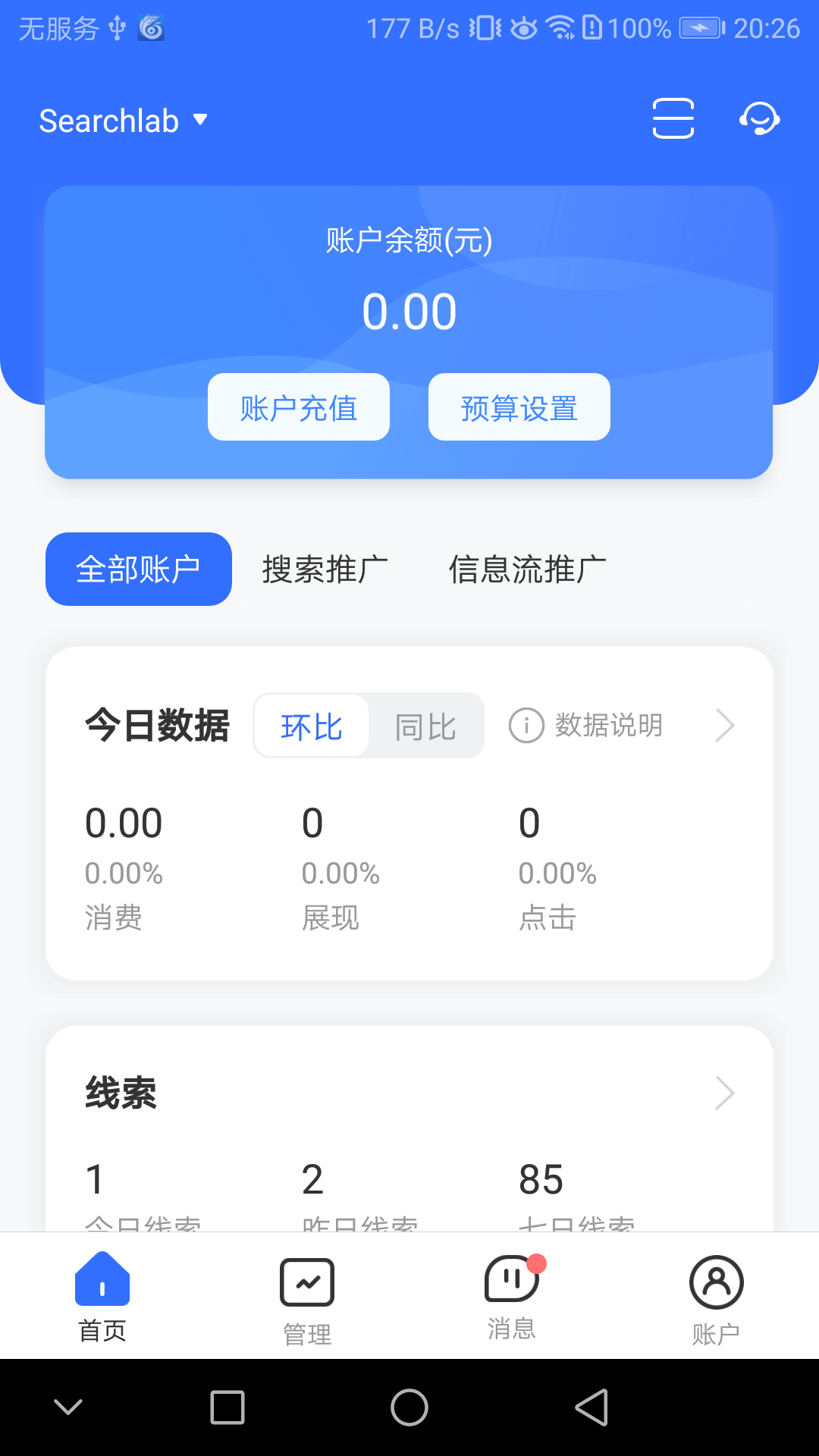
Task: Open the 管理 management icon
Action: 306,1282
